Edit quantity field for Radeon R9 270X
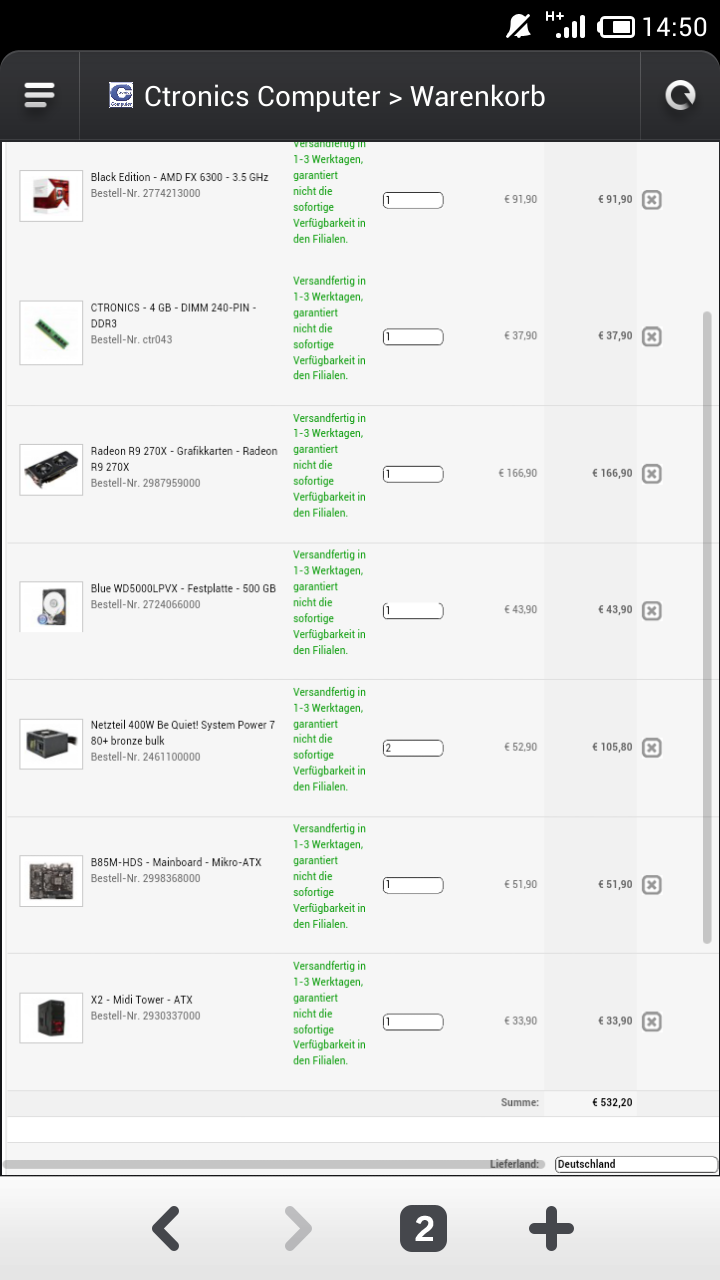This screenshot has width=720, height=1280. pyautogui.click(x=412, y=474)
